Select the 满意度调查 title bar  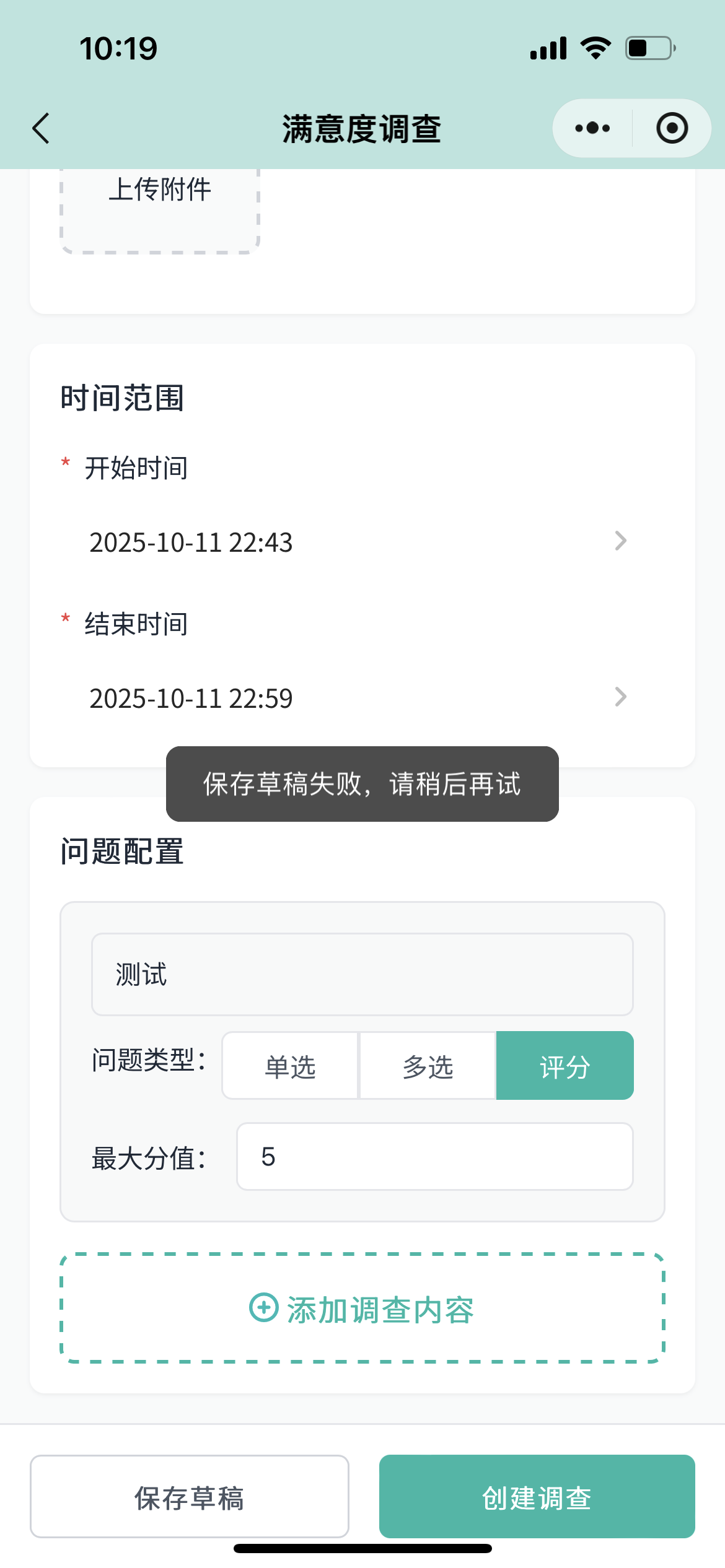click(362, 128)
